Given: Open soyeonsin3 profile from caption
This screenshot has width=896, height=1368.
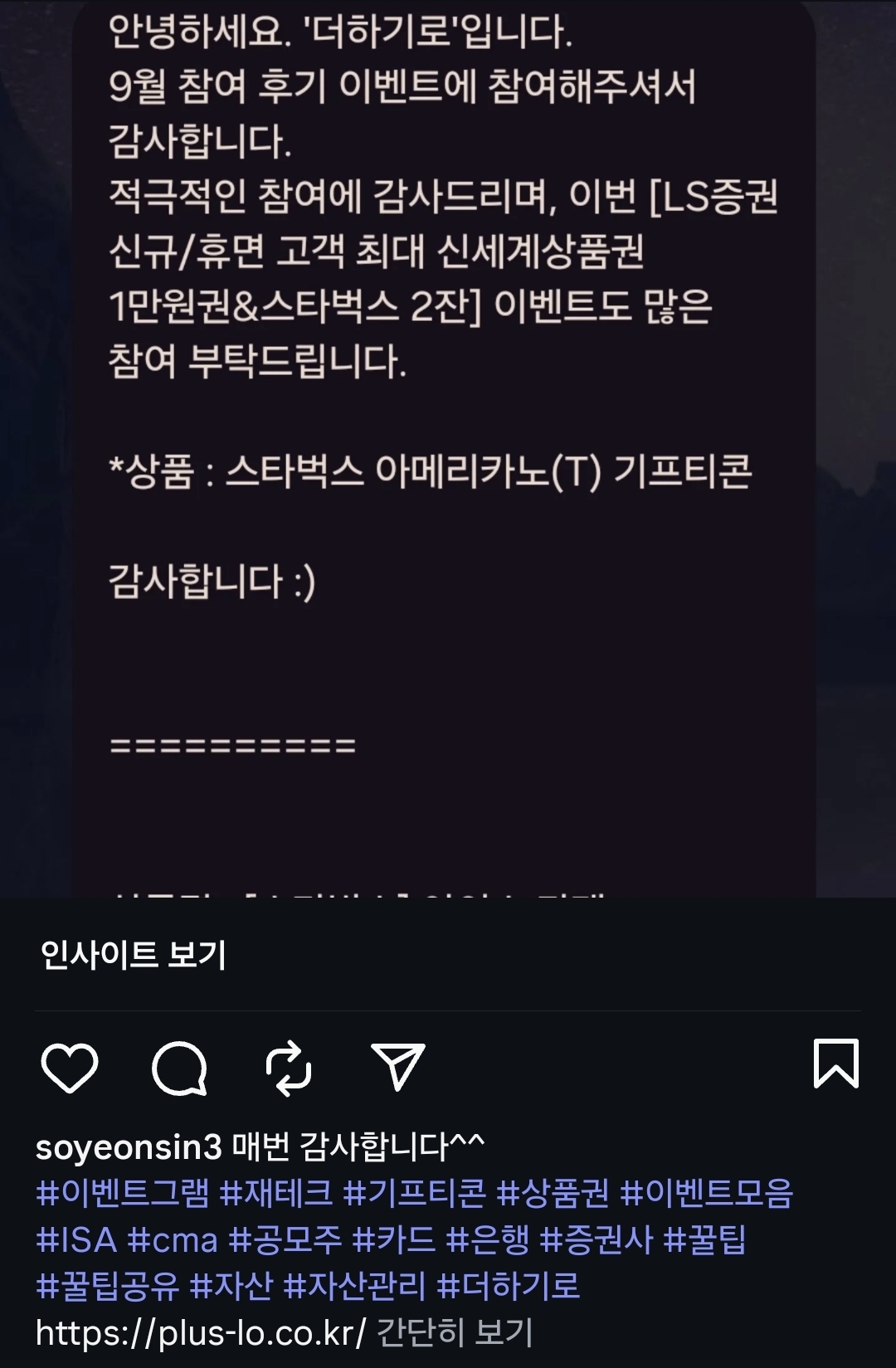Looking at the screenshot, I should (x=129, y=1147).
